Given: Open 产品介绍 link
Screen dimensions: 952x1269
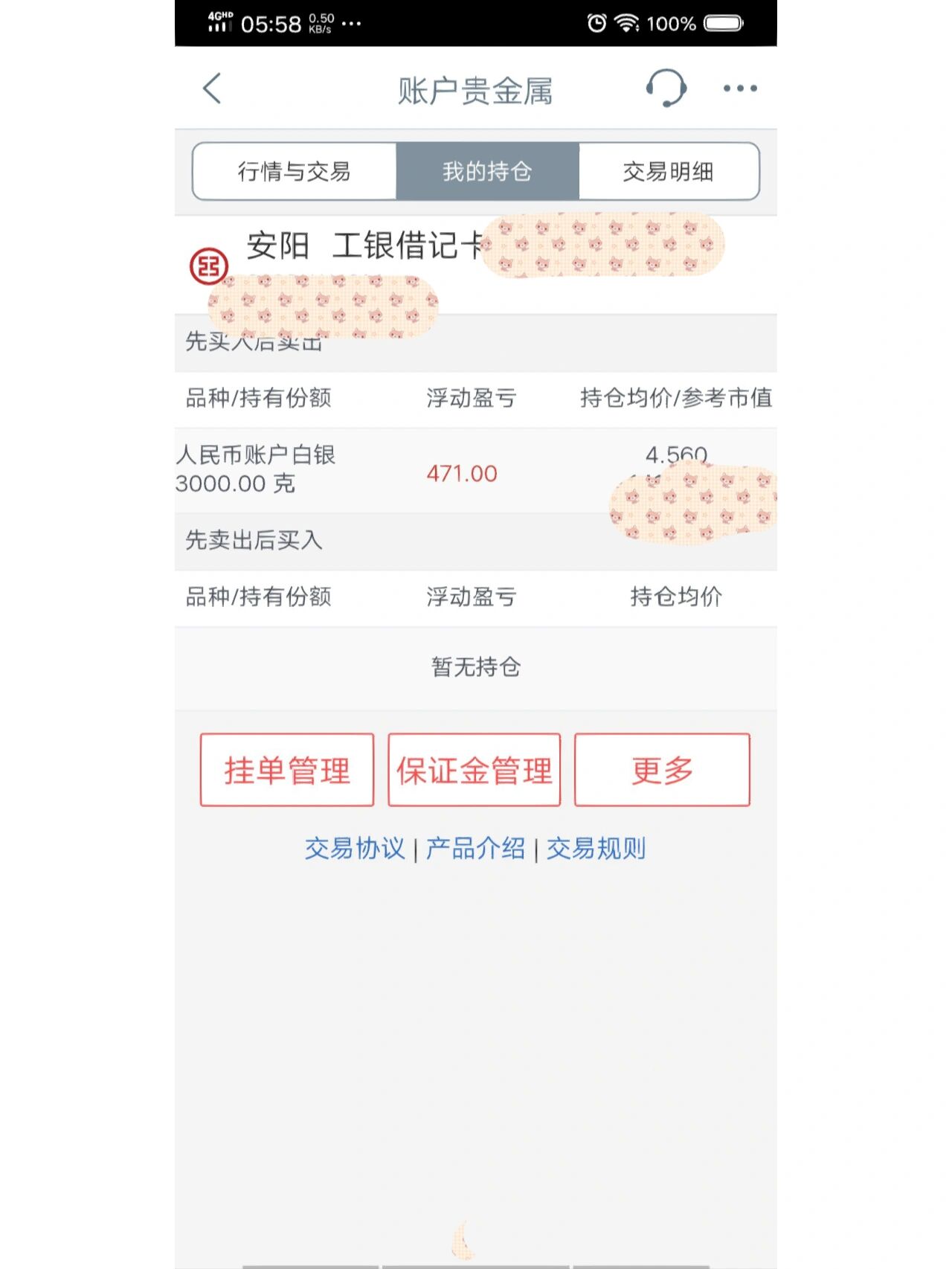Looking at the screenshot, I should (x=475, y=848).
